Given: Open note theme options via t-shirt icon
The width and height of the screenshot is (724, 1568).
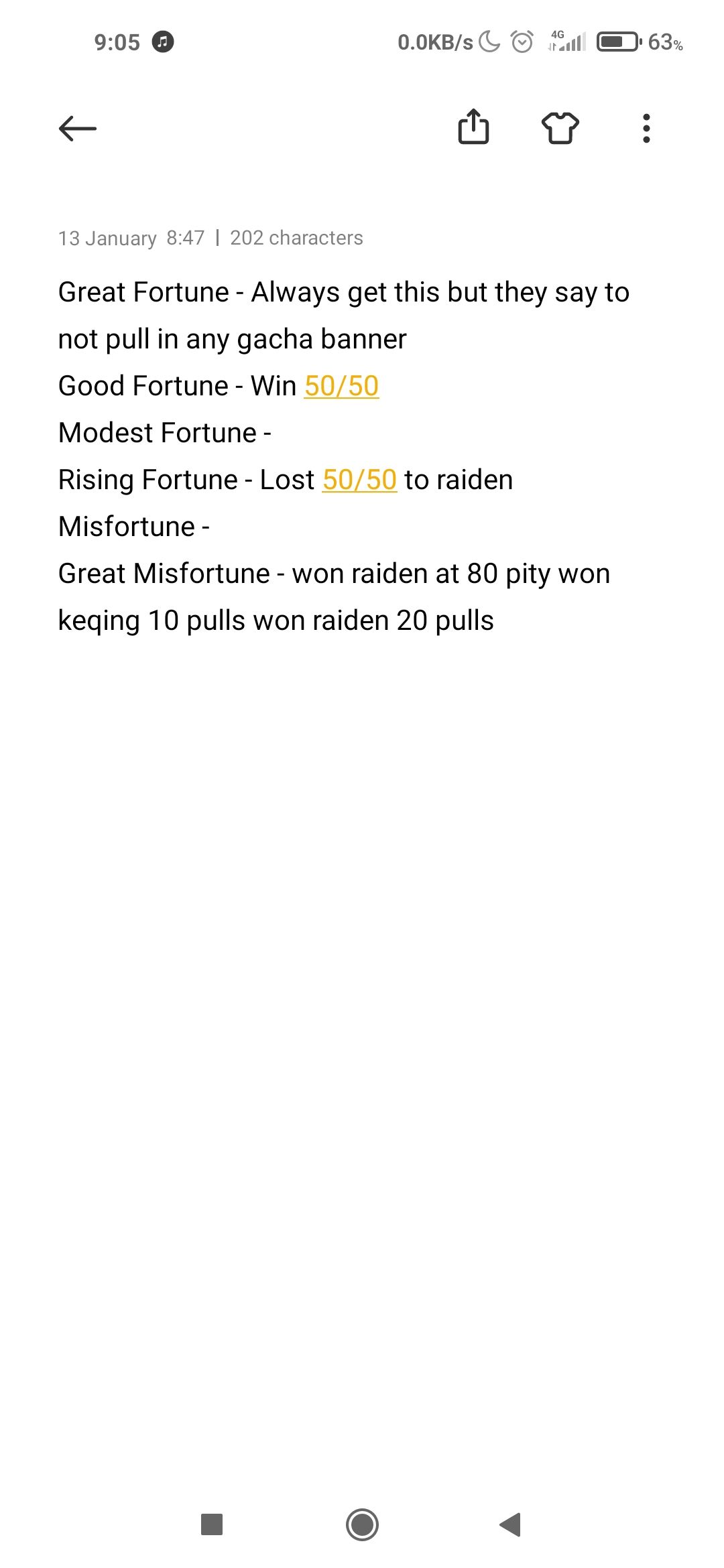Looking at the screenshot, I should point(560,127).
